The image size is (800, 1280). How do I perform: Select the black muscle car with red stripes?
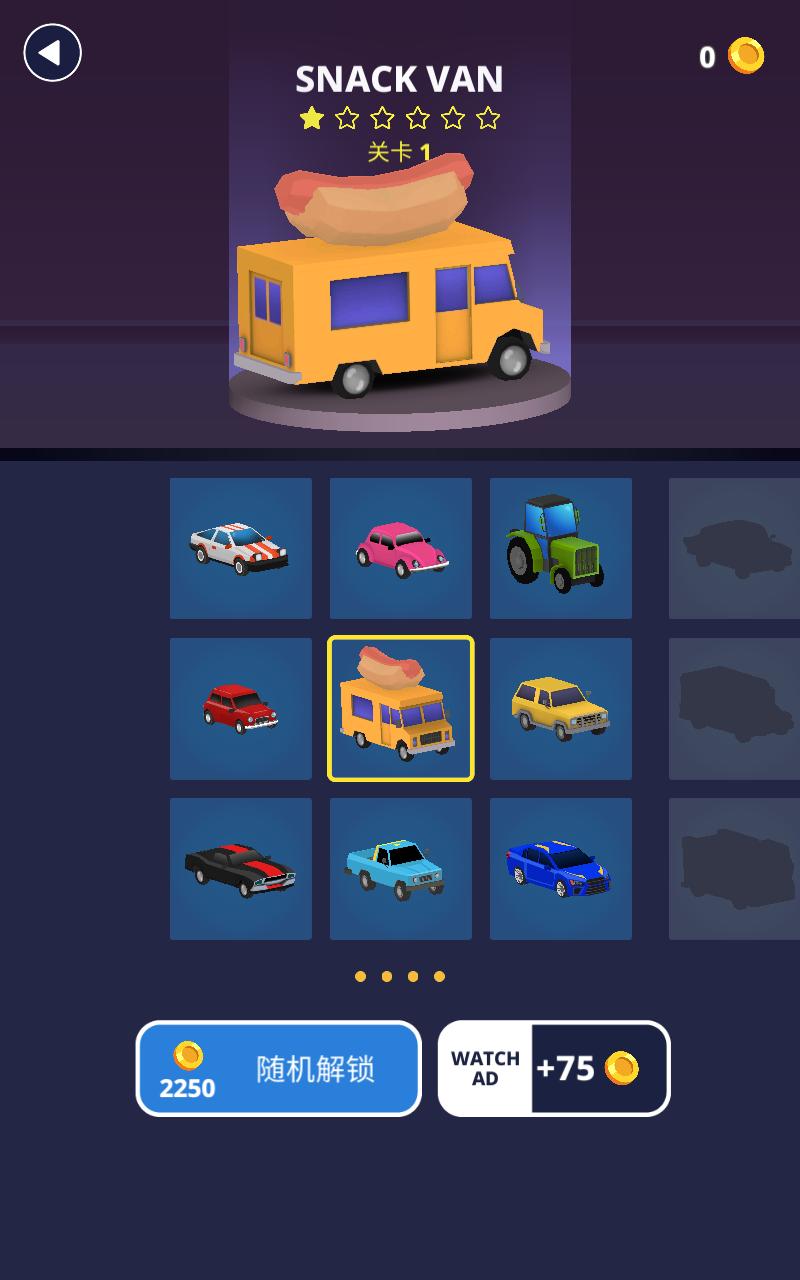coord(241,868)
